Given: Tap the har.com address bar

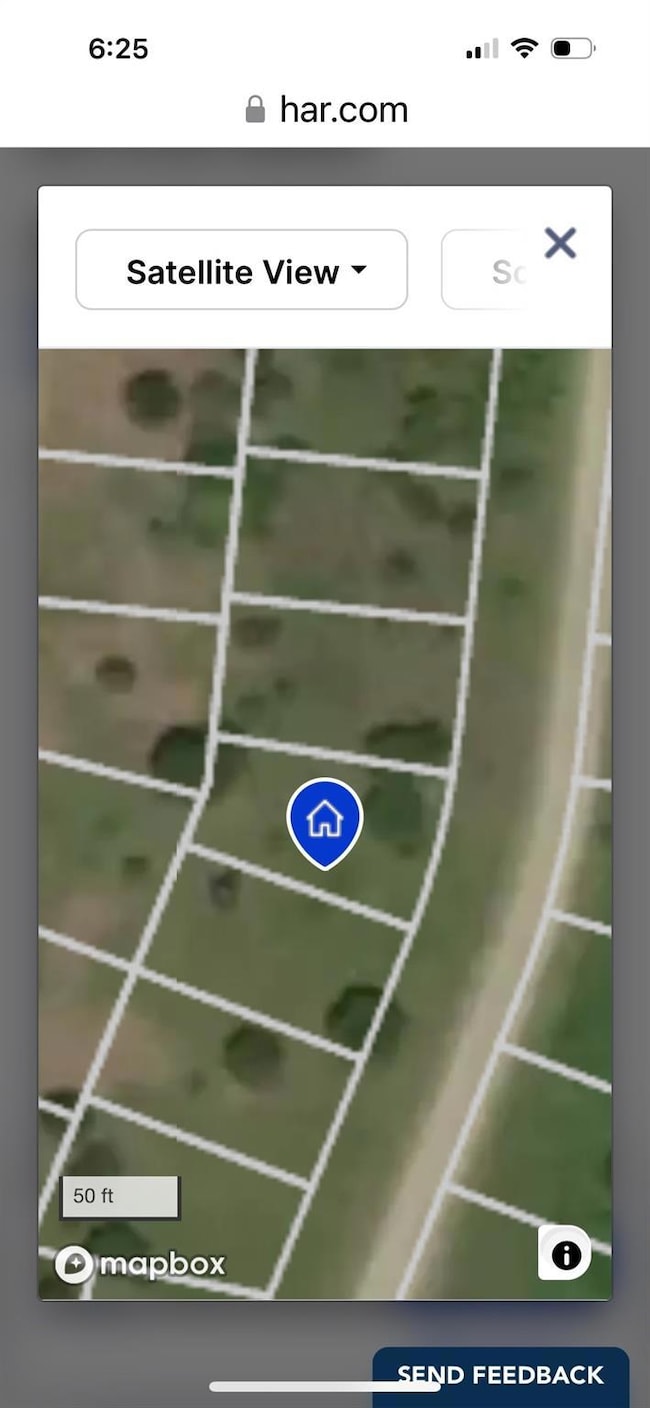Looking at the screenshot, I should pyautogui.click(x=327, y=109).
